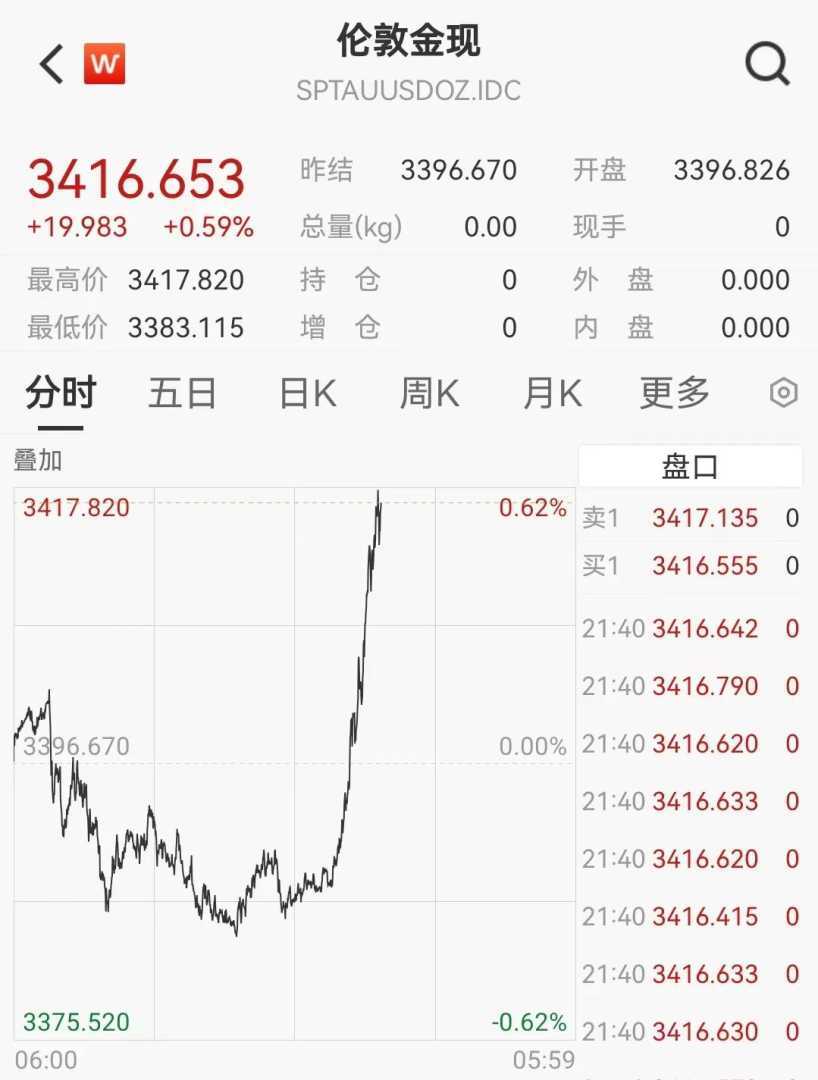Viewport: 818px width, 1080px height.
Task: View the 周K chart tab
Action: pyautogui.click(x=429, y=393)
